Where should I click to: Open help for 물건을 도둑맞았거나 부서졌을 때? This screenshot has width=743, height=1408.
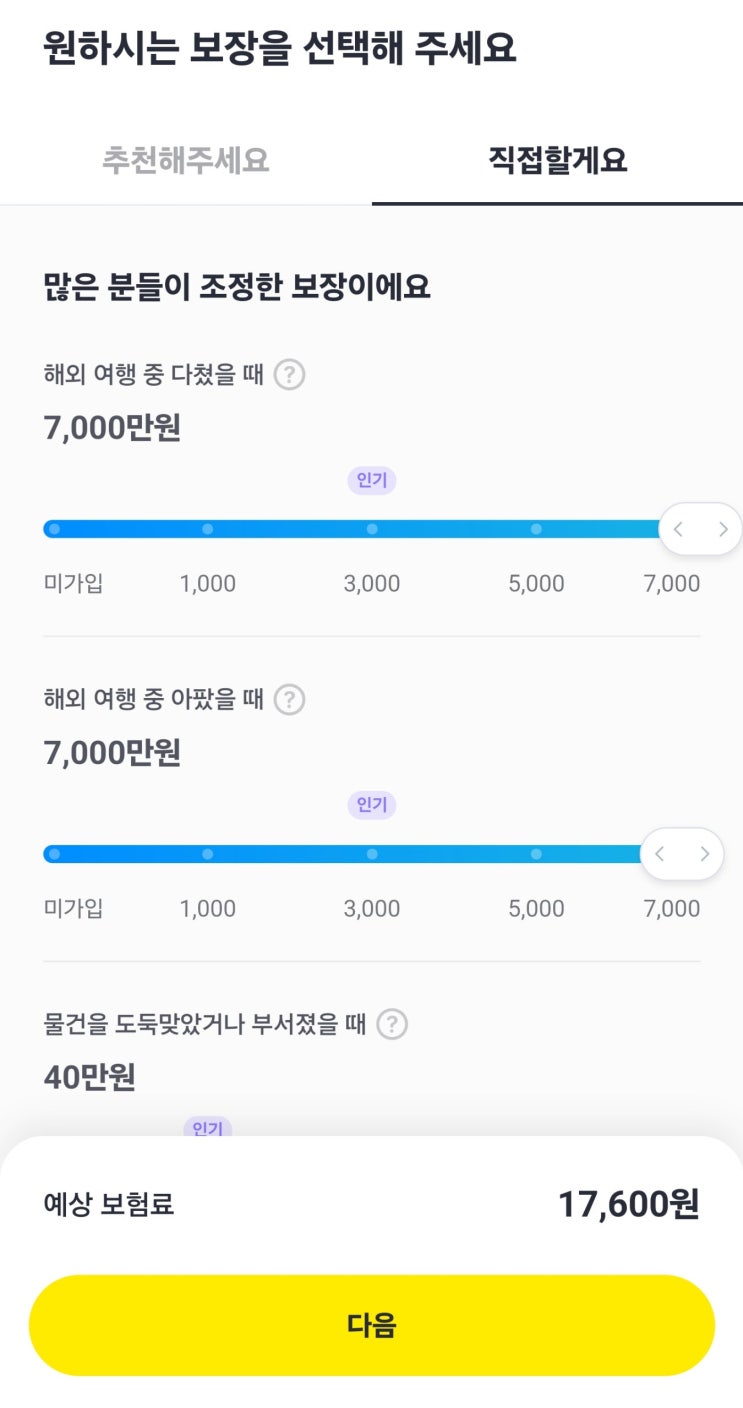392,1025
